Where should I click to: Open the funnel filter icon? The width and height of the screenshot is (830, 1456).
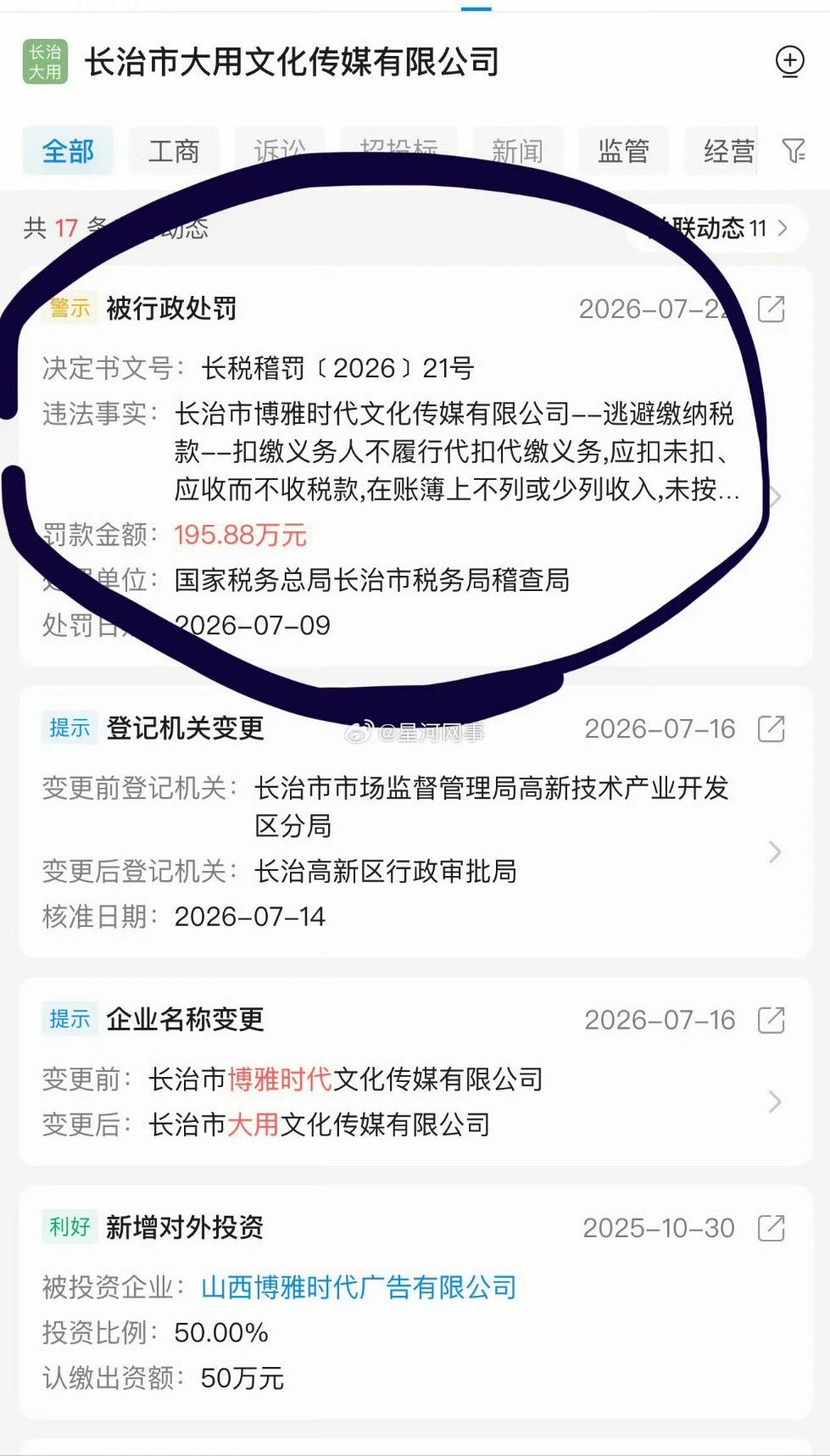(x=794, y=151)
